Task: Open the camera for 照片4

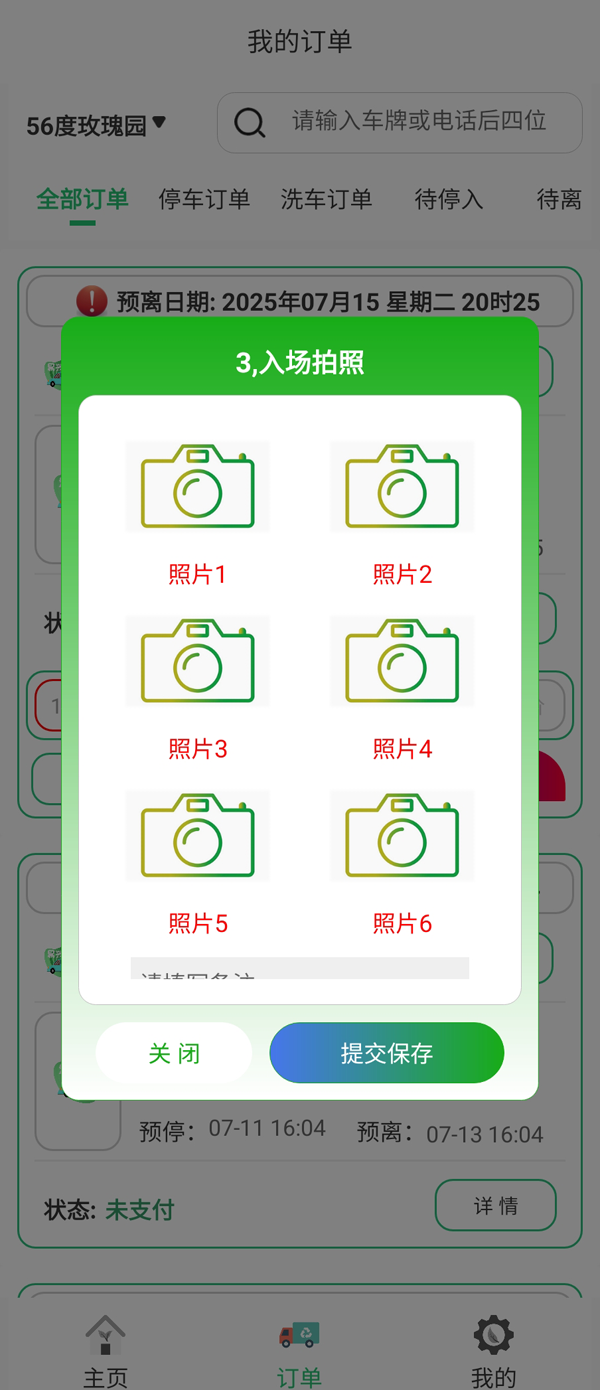Action: [402, 661]
